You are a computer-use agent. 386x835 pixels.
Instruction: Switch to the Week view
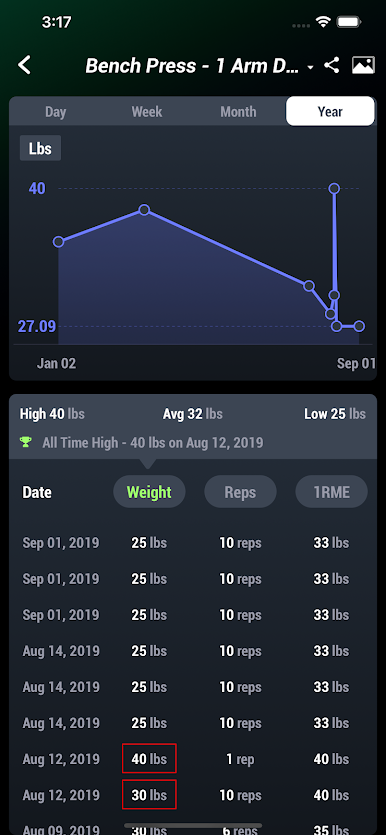[147, 112]
